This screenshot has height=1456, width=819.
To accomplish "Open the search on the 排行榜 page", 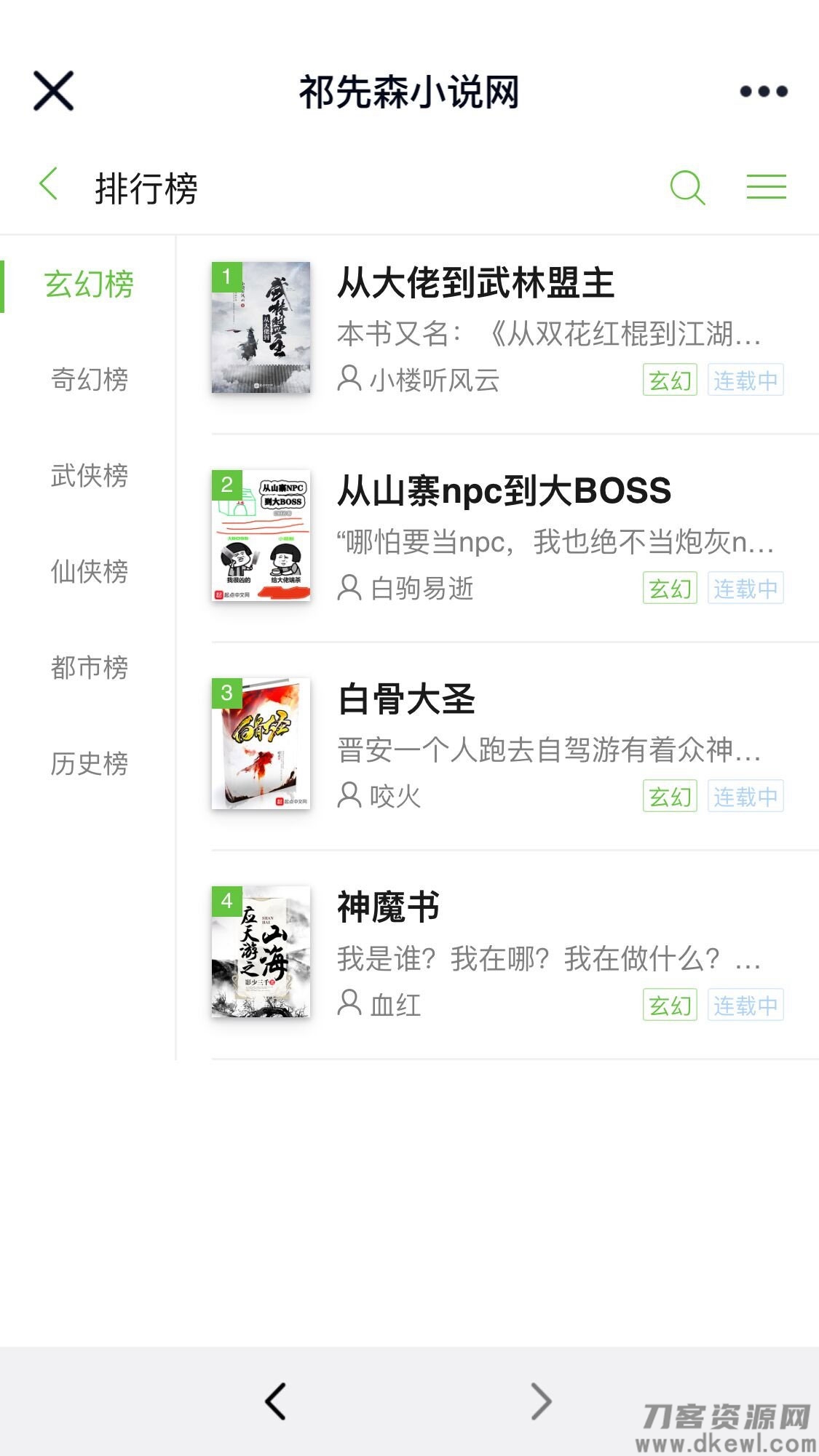I will [x=687, y=187].
